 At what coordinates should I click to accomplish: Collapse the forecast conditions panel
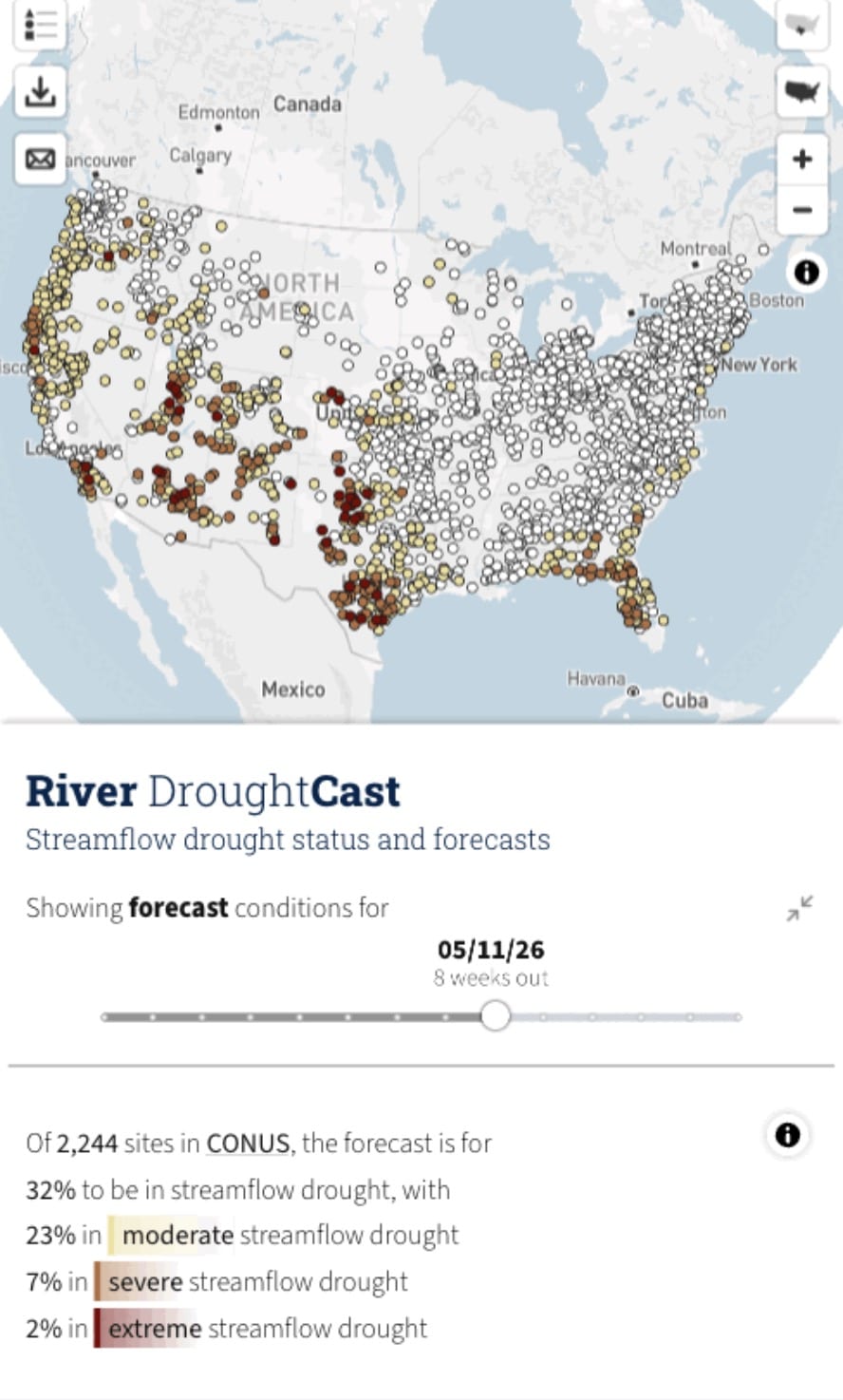point(800,909)
